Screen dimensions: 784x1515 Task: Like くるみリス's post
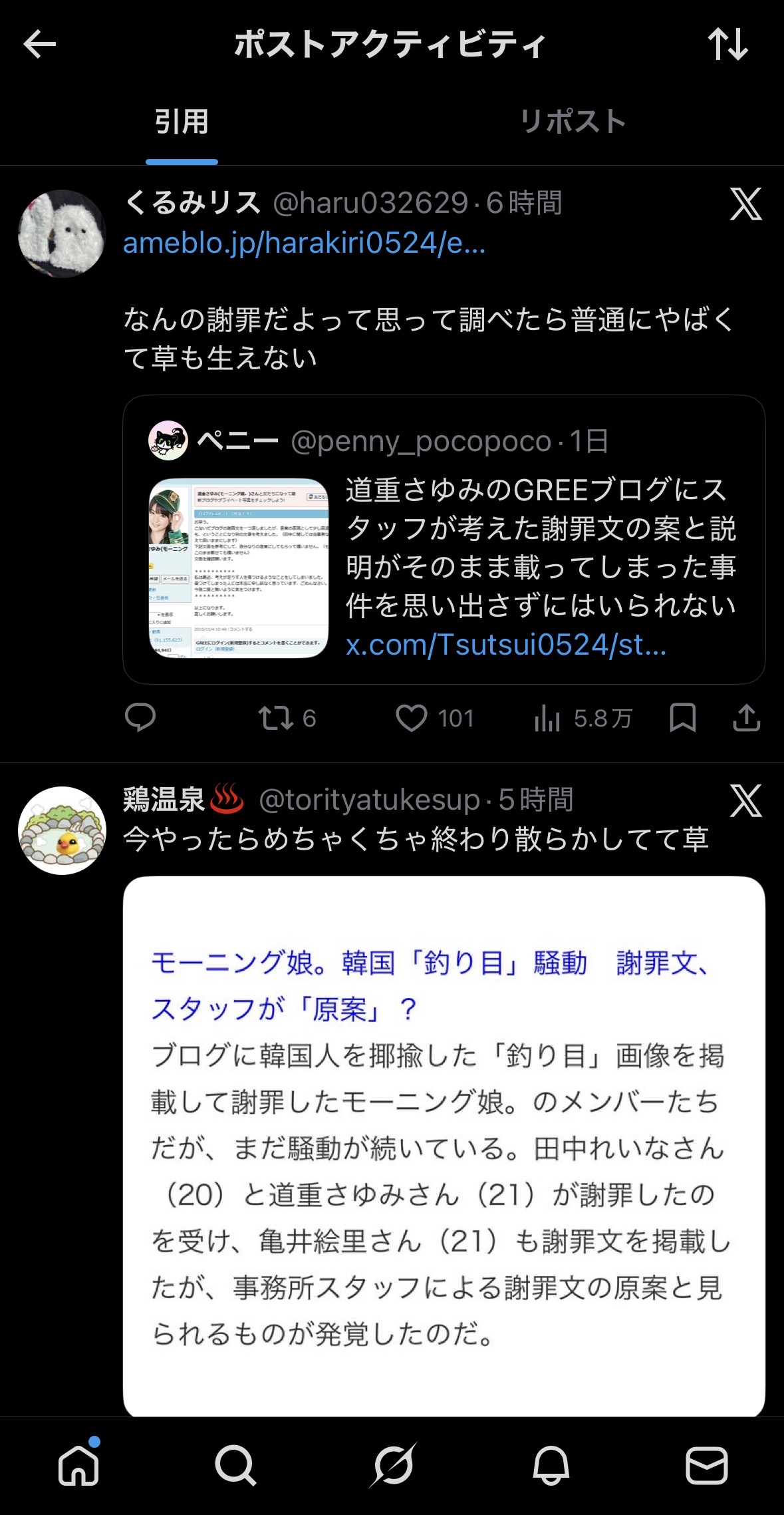coord(412,718)
